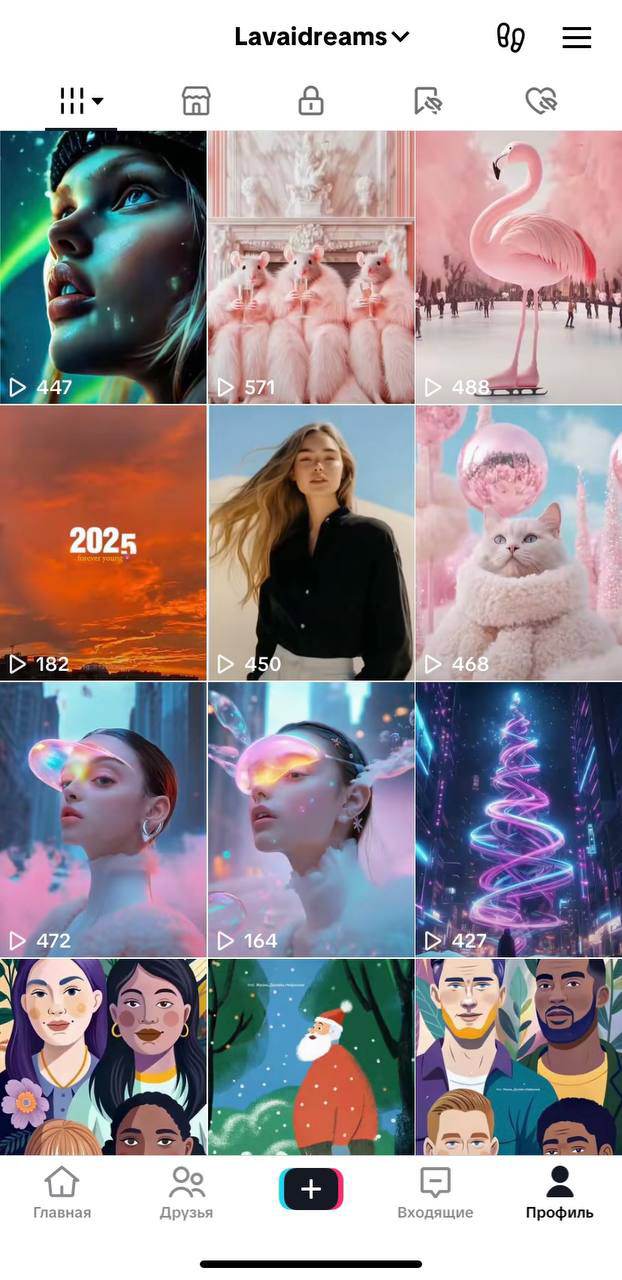This screenshot has width=622, height=1280.
Task: Open the Santa Claus illustration video
Action: 311,1056
